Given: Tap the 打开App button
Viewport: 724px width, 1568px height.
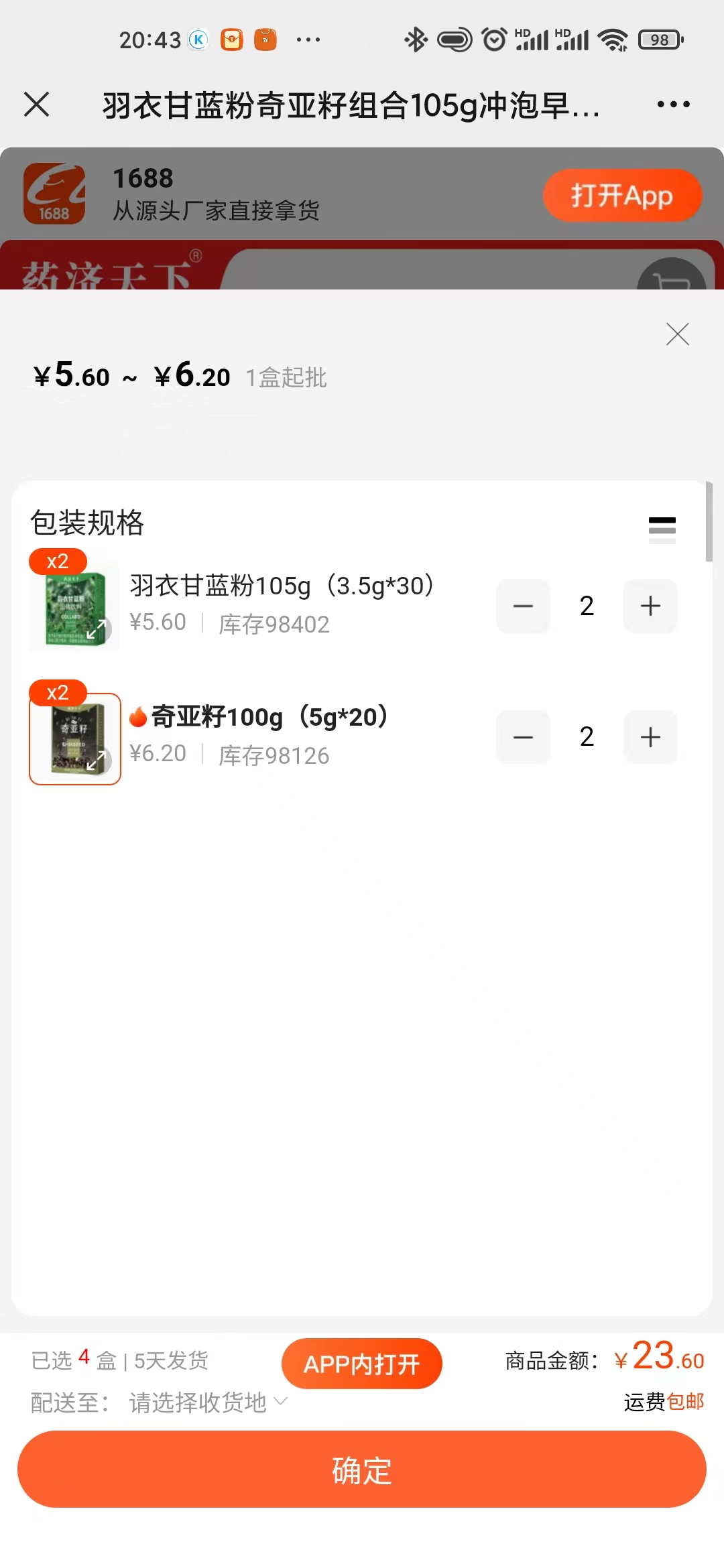Looking at the screenshot, I should pos(622,196).
